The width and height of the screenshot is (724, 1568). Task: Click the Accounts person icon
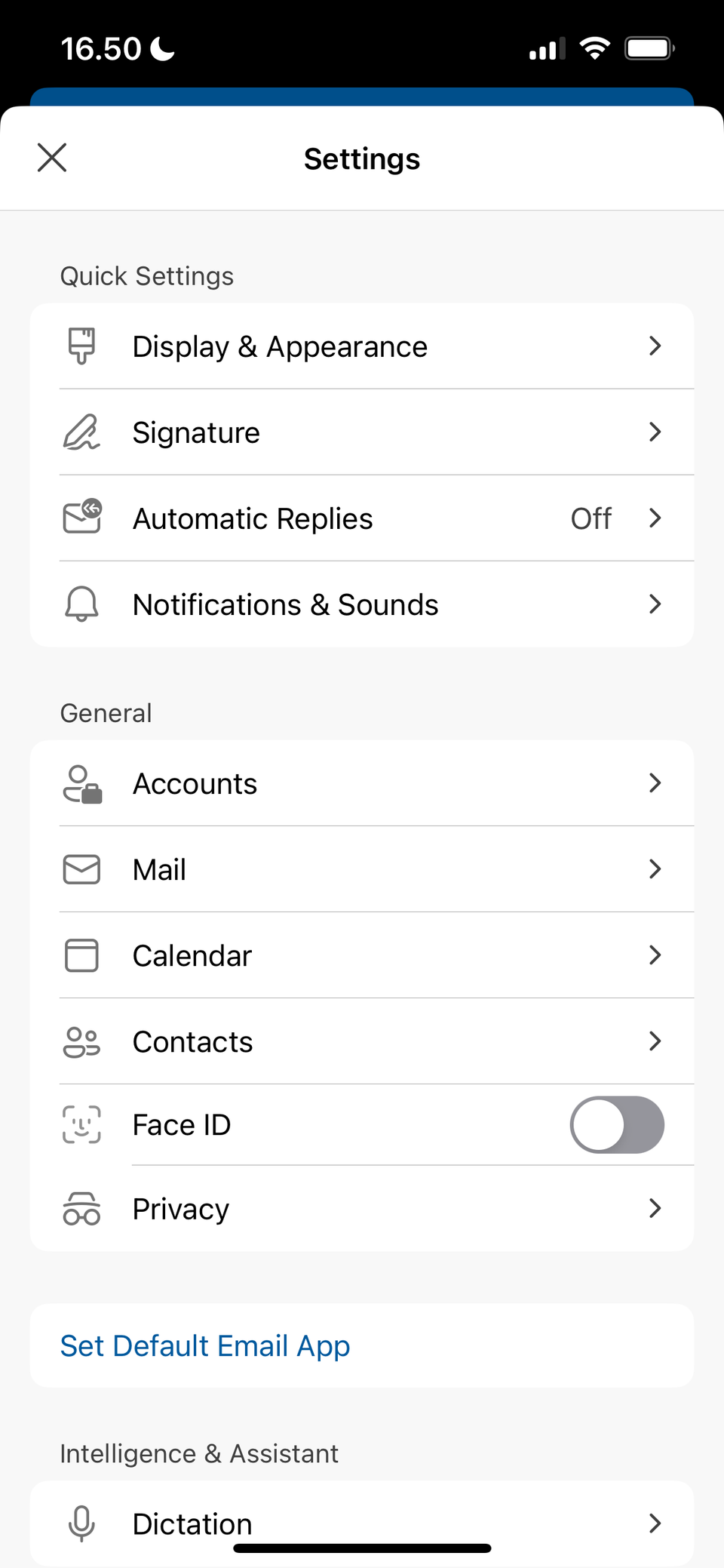(81, 783)
